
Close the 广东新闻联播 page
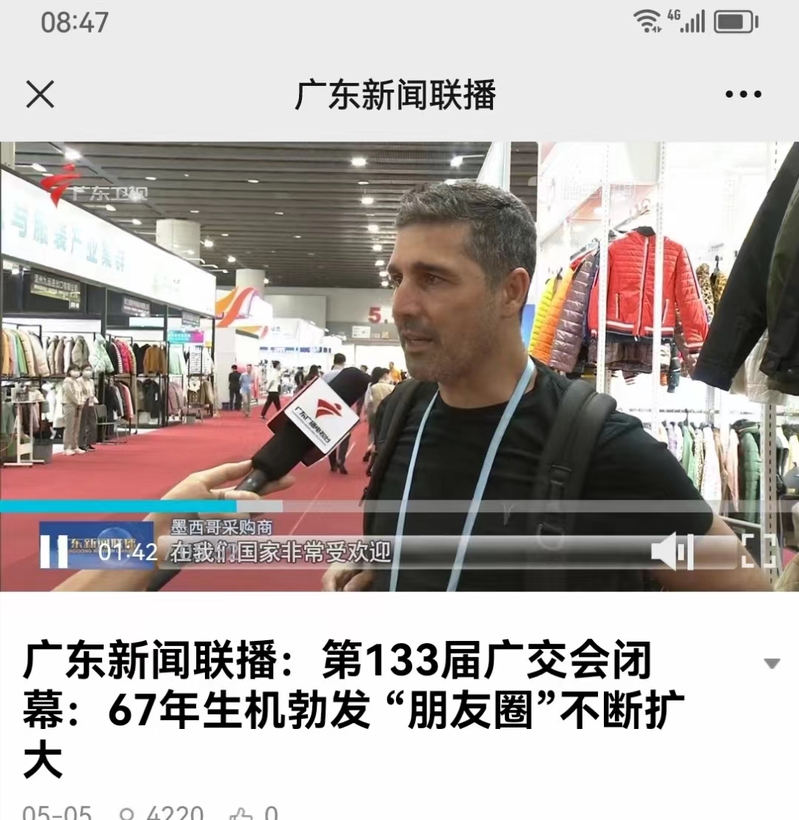click(x=40, y=95)
